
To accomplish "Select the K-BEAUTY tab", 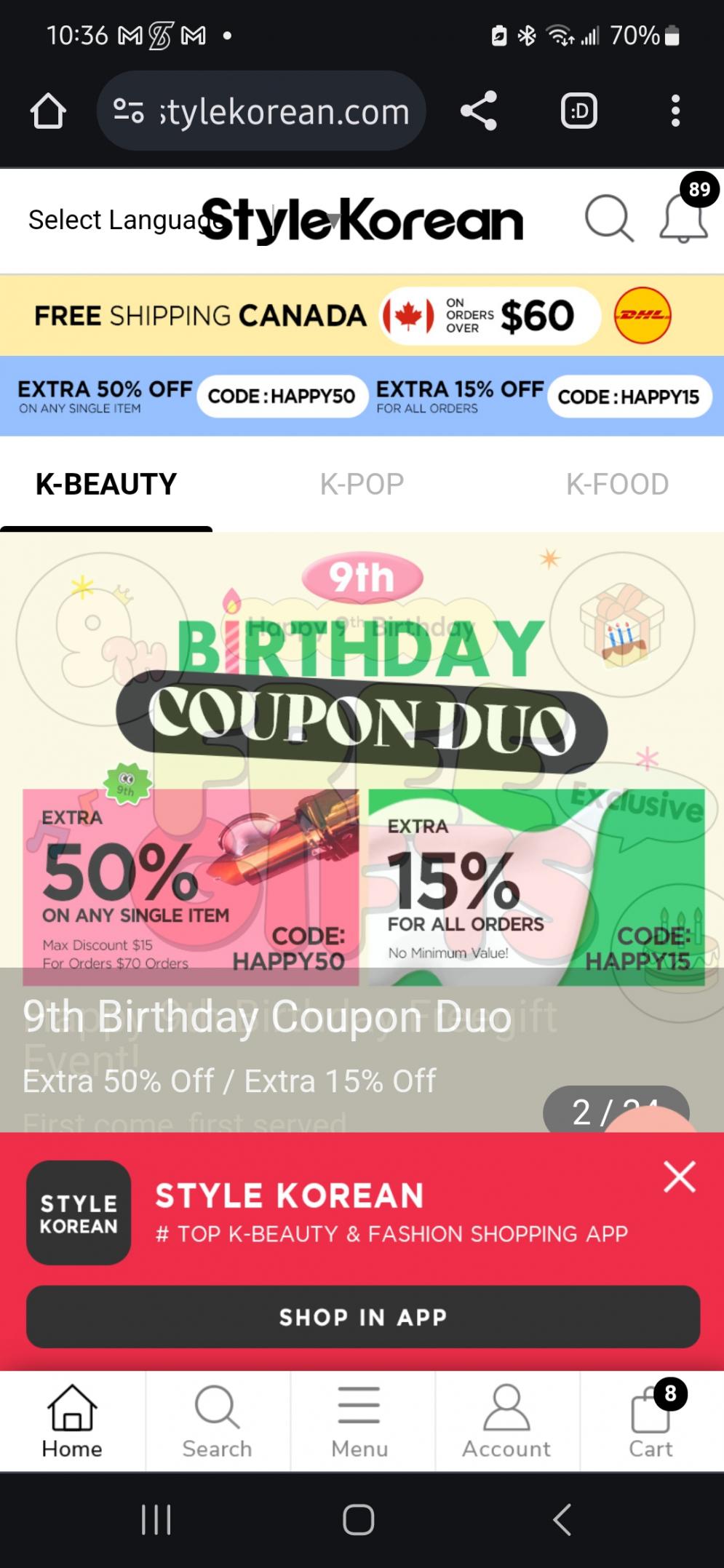I will coord(106,485).
